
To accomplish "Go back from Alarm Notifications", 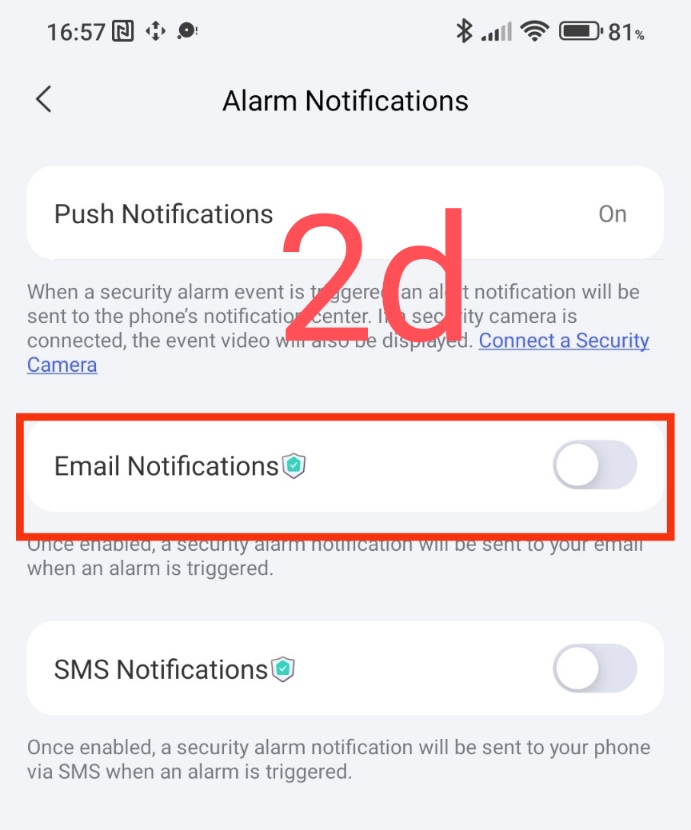I will tap(43, 100).
